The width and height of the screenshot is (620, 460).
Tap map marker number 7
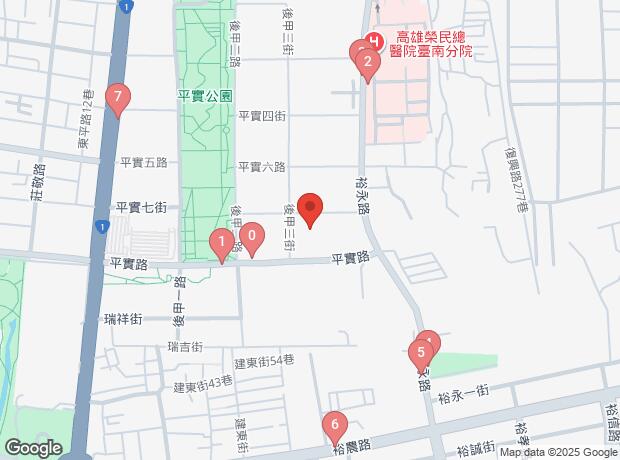119,99
